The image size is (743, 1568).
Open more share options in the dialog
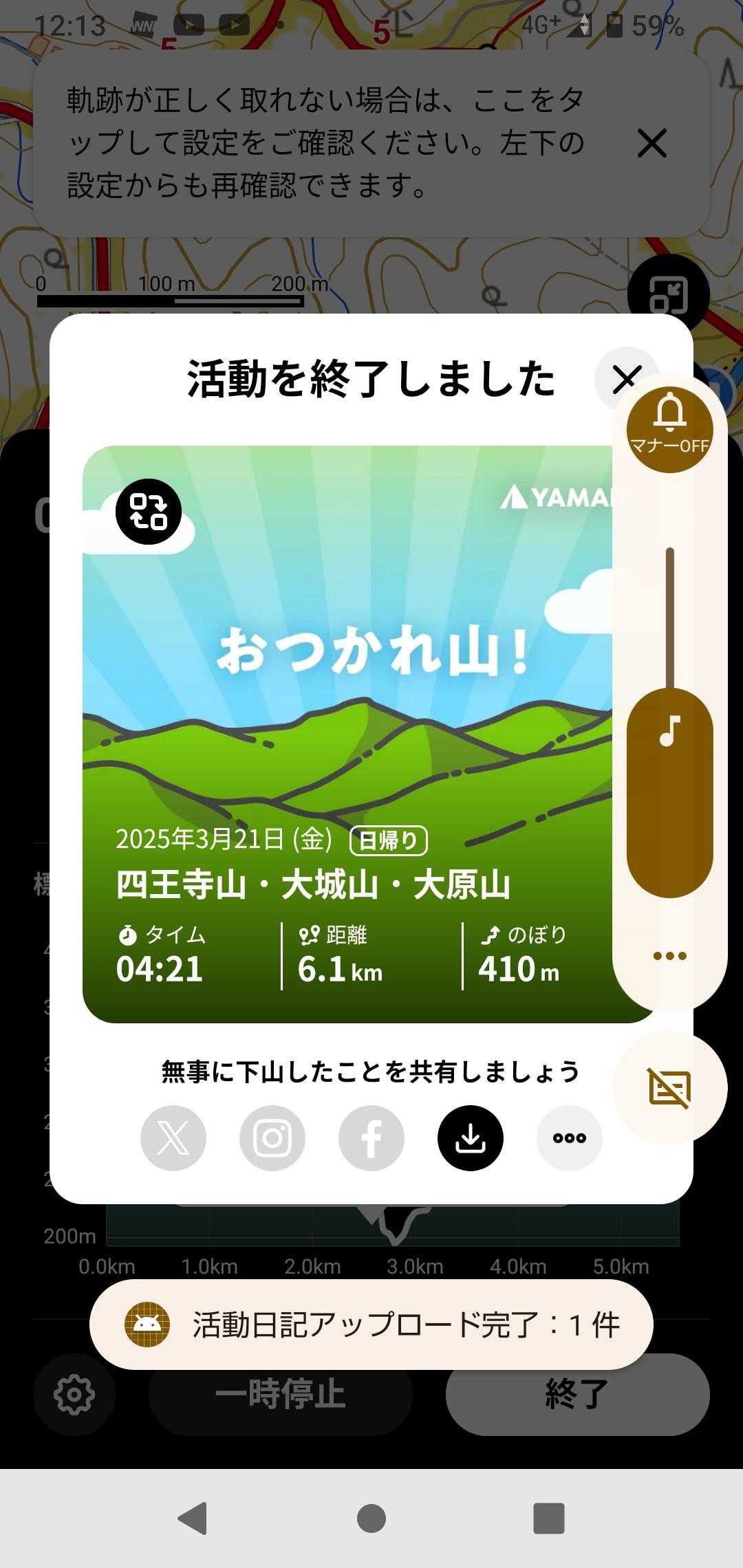pyautogui.click(x=570, y=1138)
